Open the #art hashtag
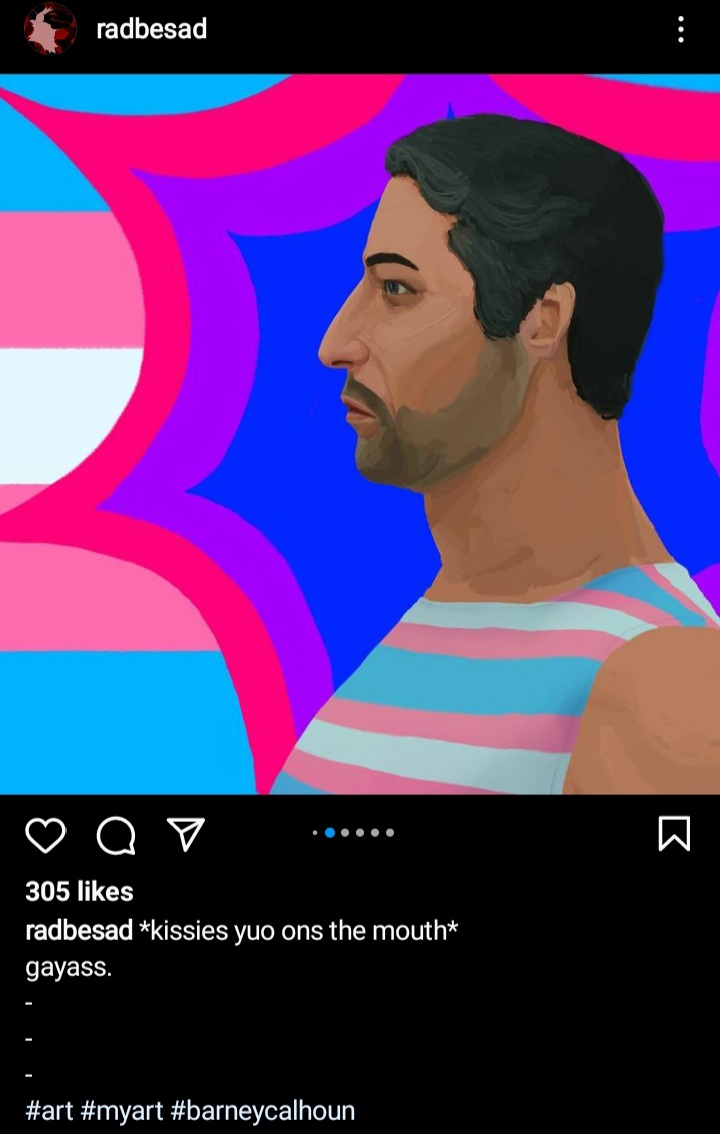This screenshot has height=1134, width=720. [x=48, y=1110]
